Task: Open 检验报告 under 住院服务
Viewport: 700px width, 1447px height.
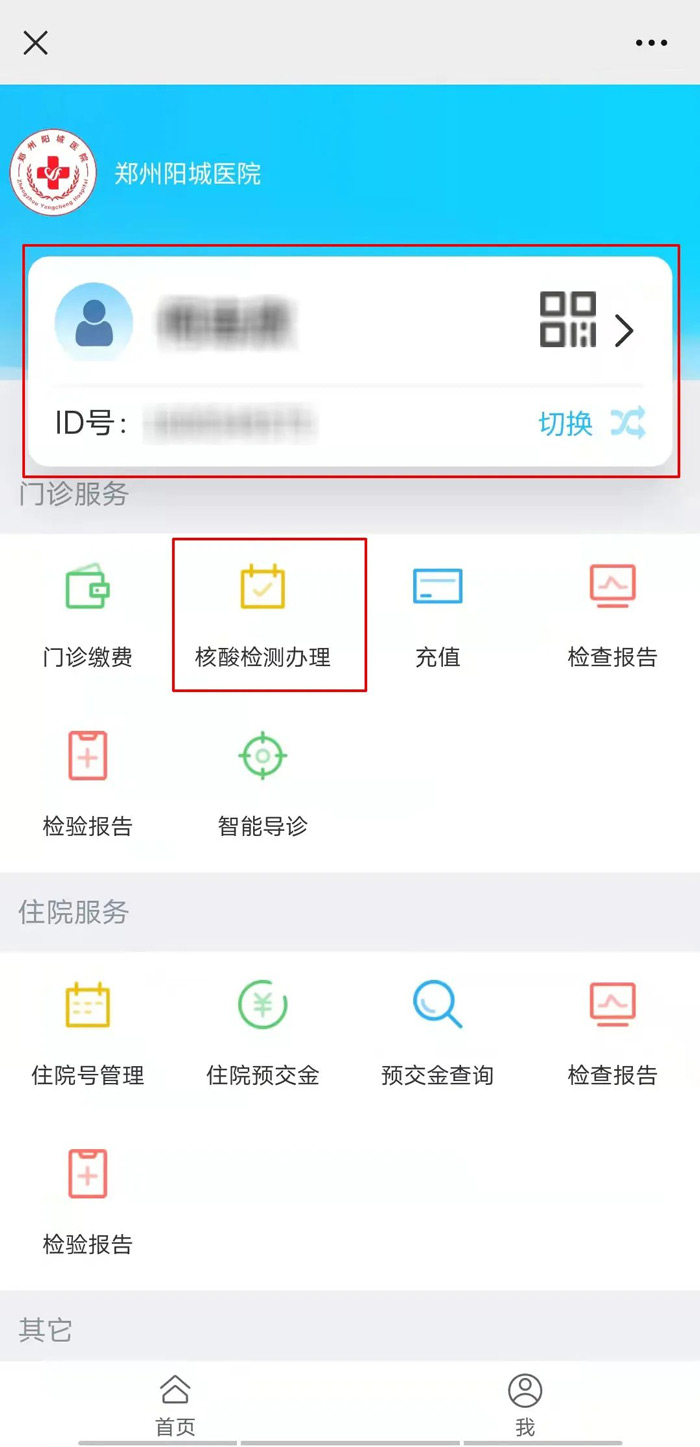Action: [x=88, y=1200]
